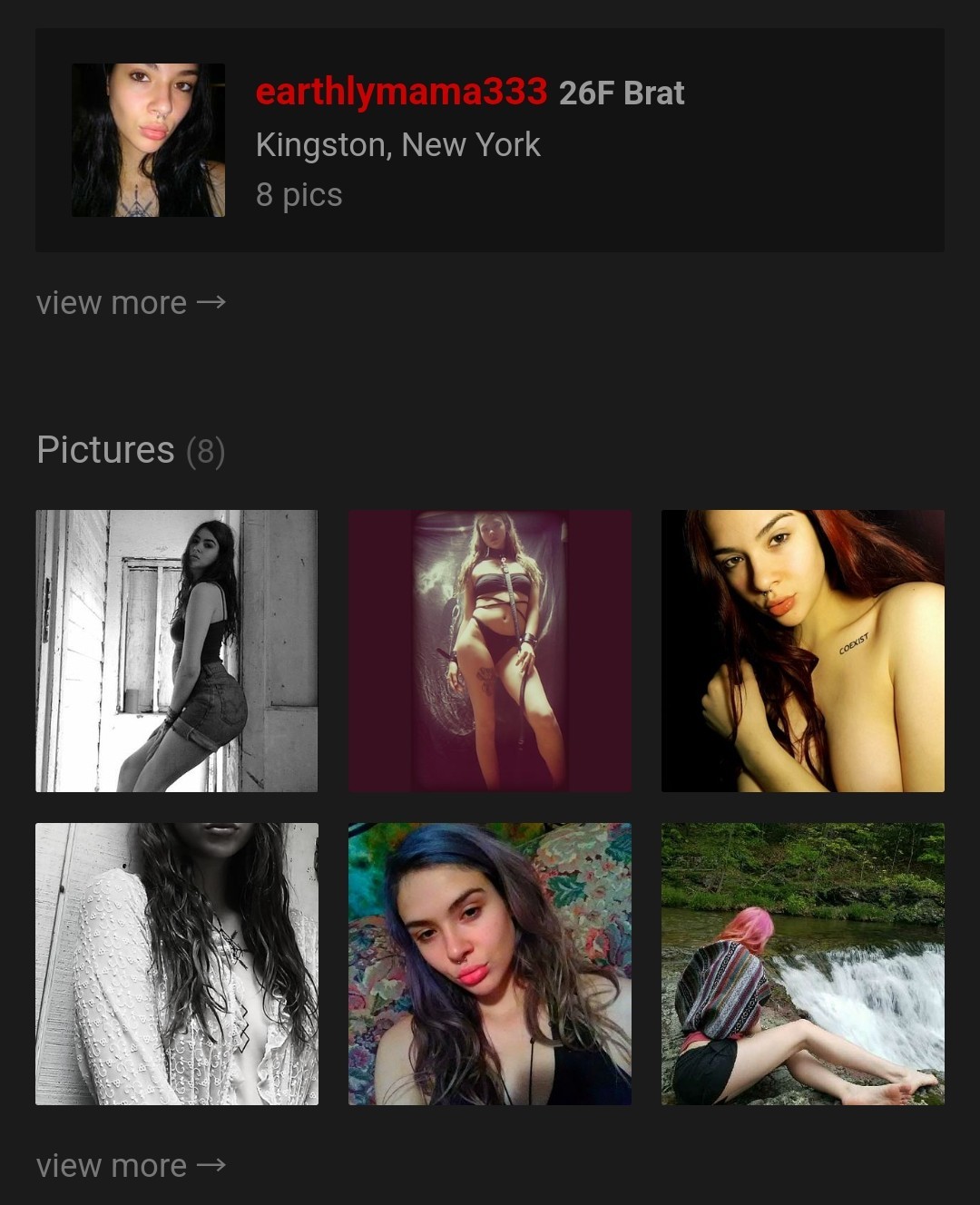This screenshot has width=980, height=1205.
Task: Open the black-and-white doorway picture tile
Action: (177, 651)
